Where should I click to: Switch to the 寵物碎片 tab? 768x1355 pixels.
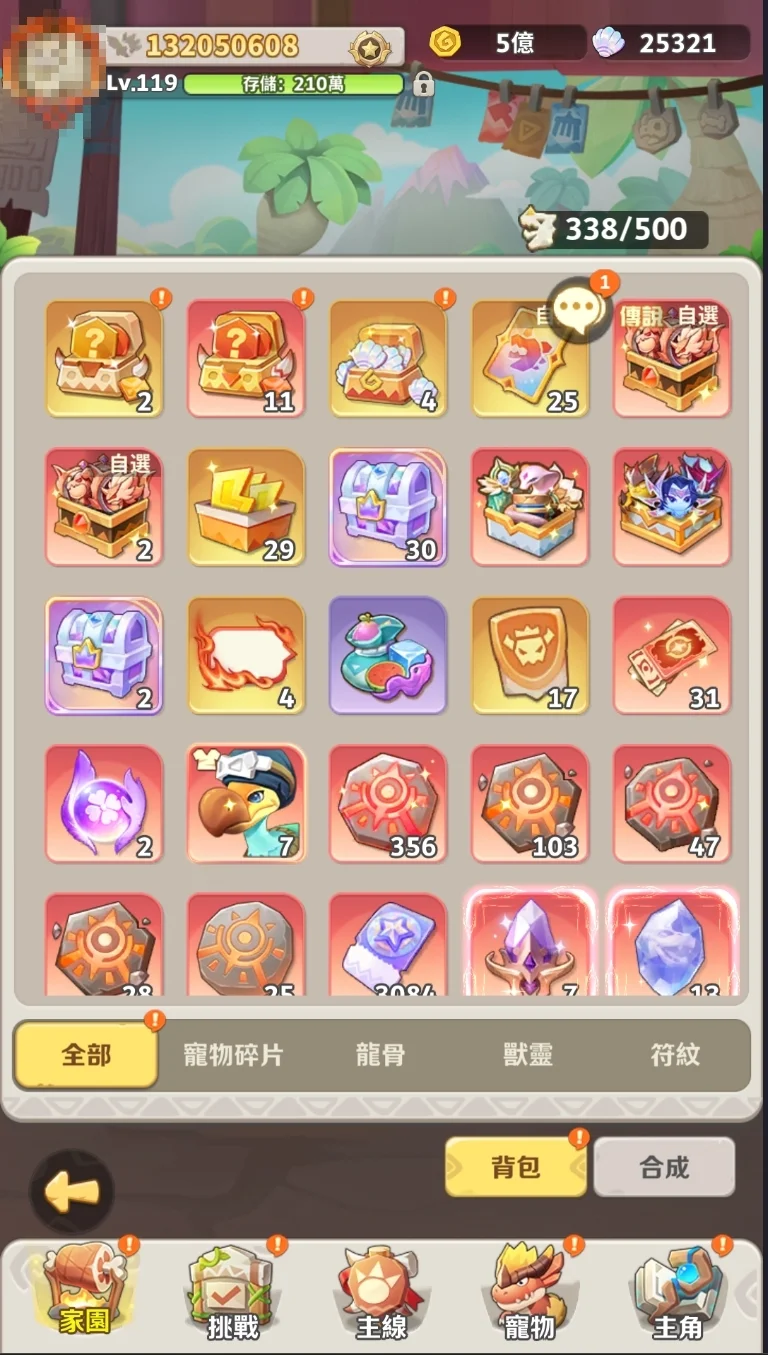tap(233, 1055)
